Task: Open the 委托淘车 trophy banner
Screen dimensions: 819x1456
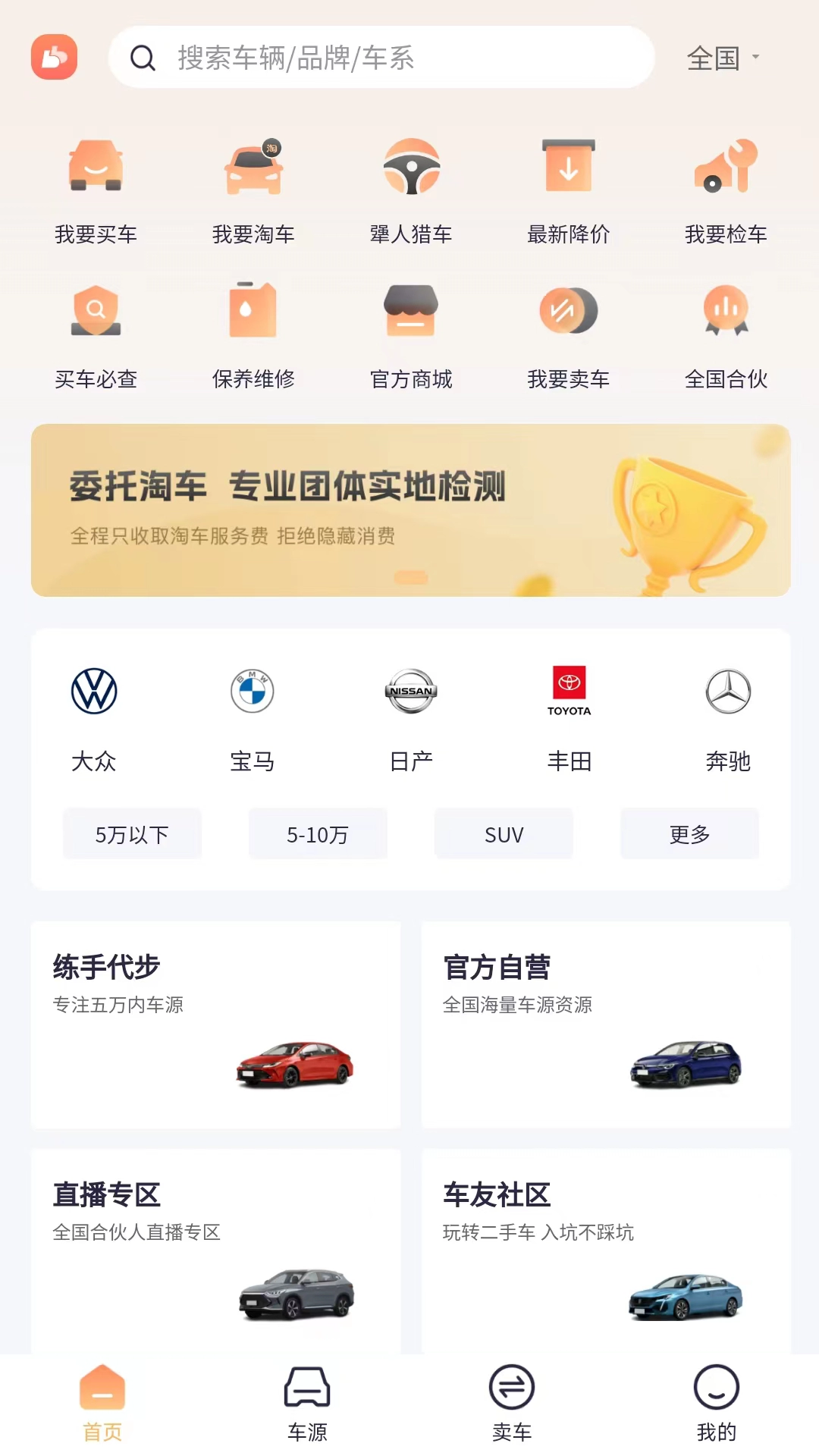Action: 409,511
